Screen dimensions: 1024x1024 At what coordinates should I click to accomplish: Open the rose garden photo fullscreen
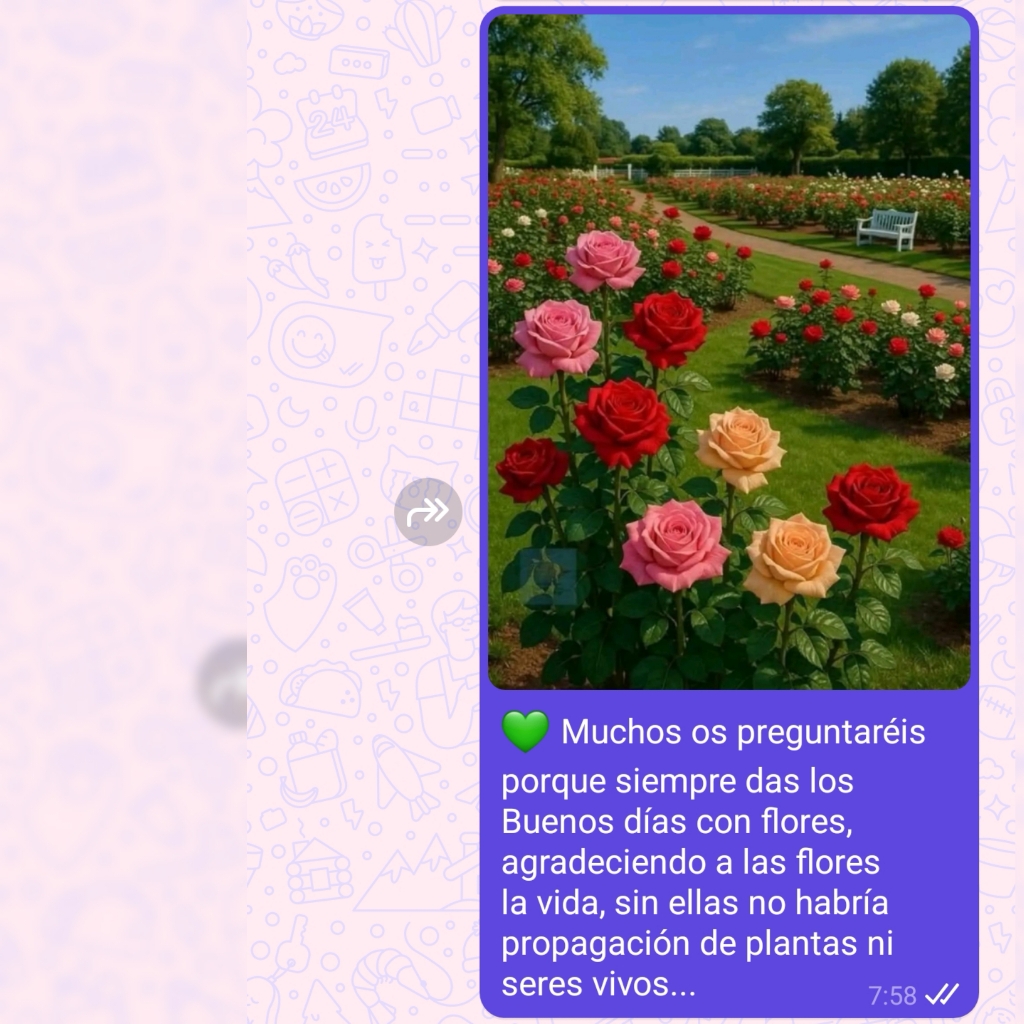click(x=729, y=350)
